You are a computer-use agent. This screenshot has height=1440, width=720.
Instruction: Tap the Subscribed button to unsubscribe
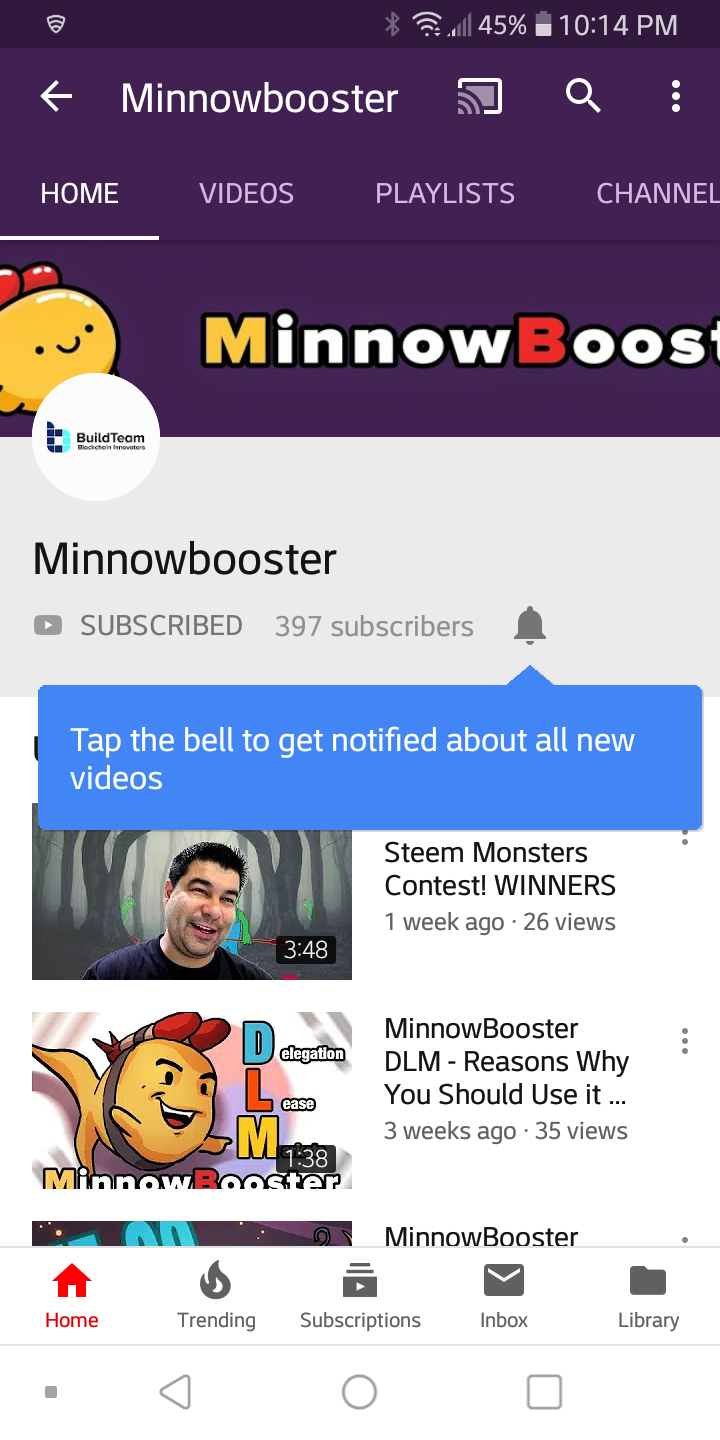coord(140,626)
